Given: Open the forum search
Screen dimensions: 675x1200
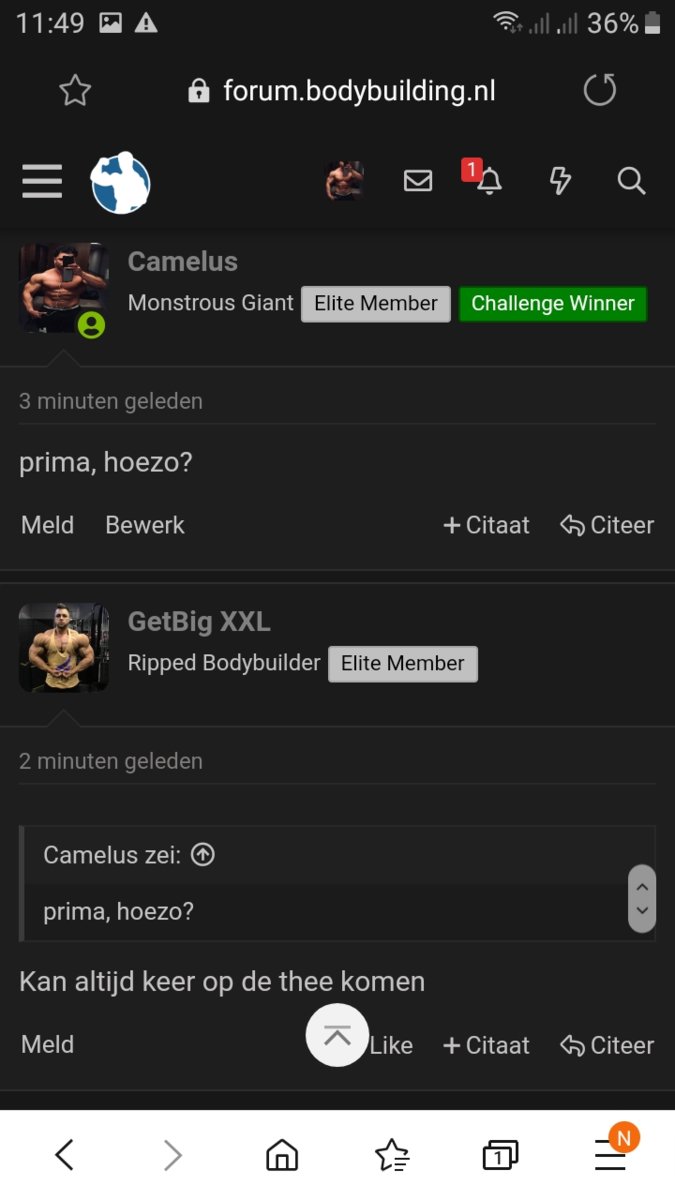Looking at the screenshot, I should pos(631,181).
